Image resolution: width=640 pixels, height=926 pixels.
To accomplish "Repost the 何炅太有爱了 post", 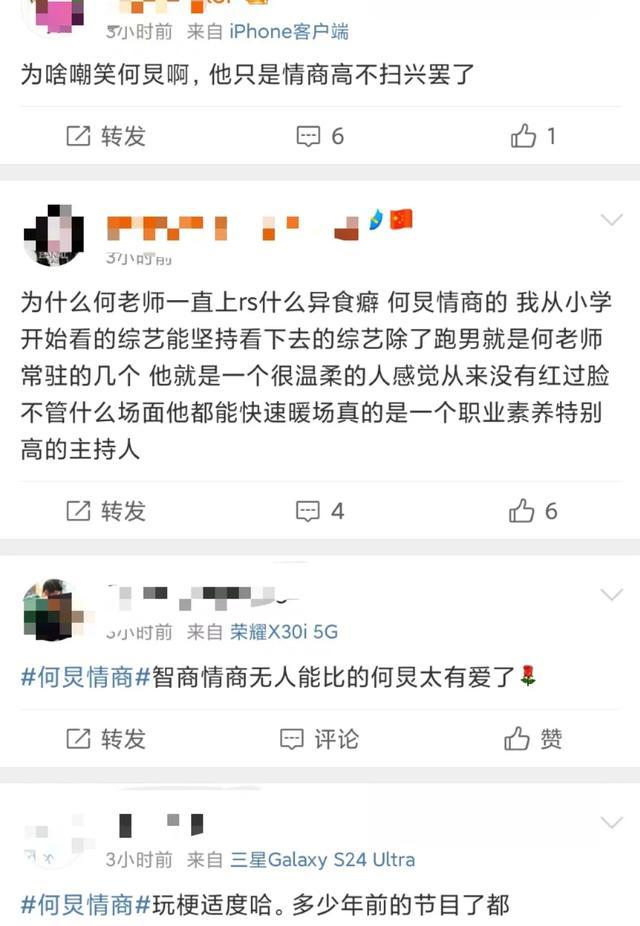I will pos(106,739).
